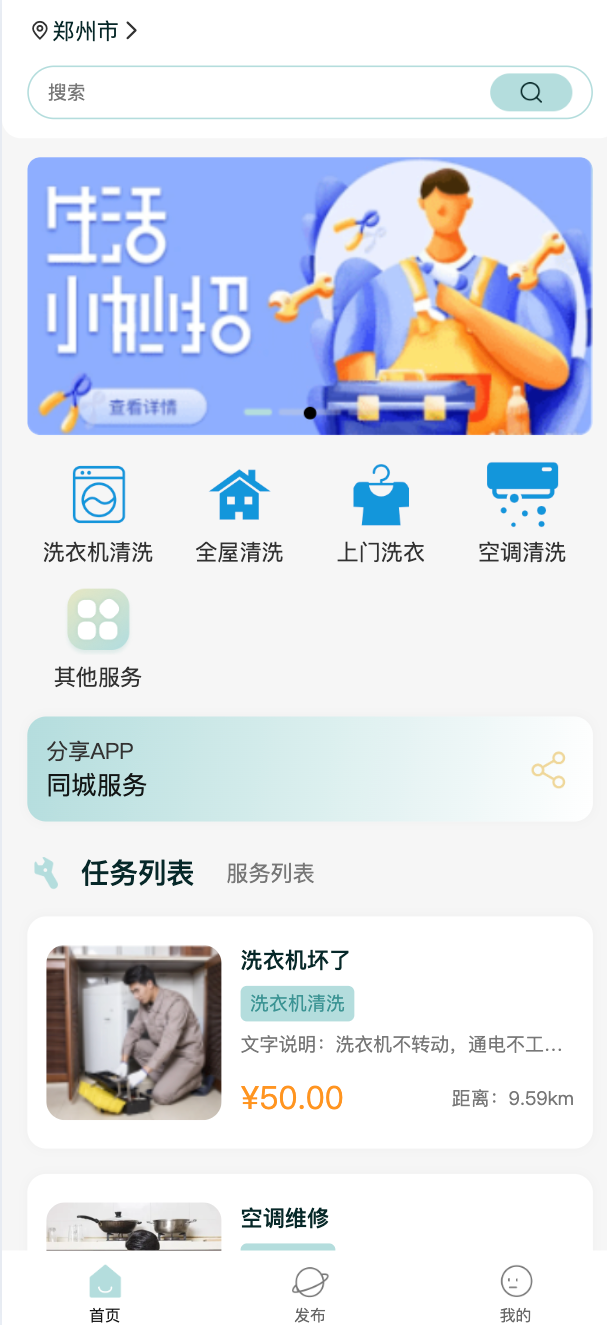Image resolution: width=608 pixels, height=1326 pixels.
Task: Open the 我的 profile tab
Action: pos(516,1294)
